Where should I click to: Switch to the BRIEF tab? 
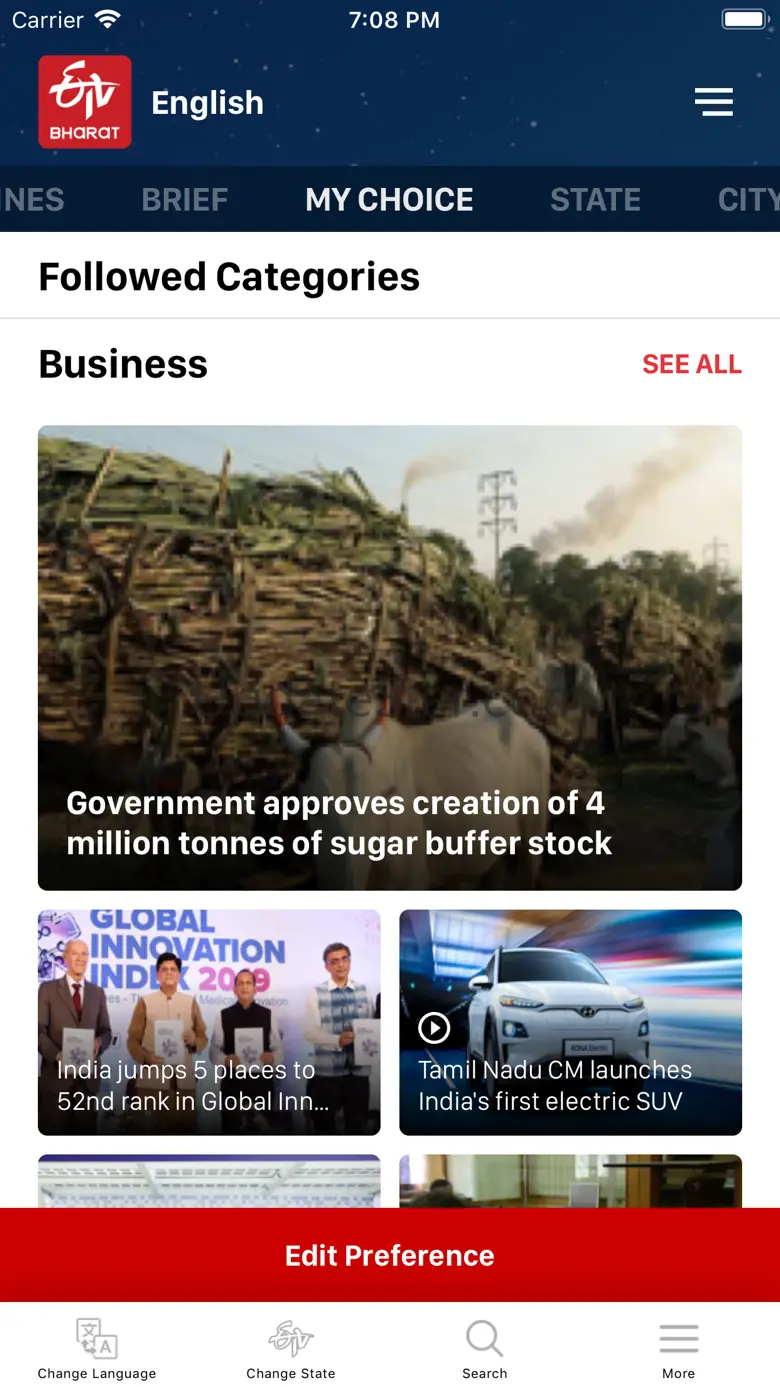click(x=185, y=200)
